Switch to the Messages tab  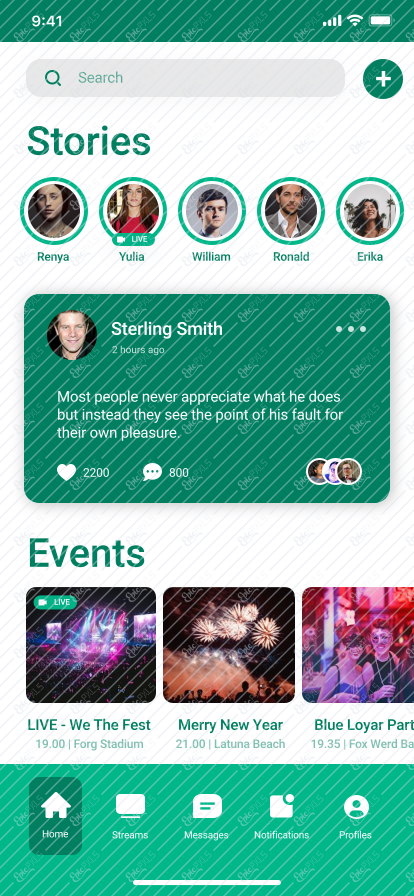coord(206,817)
